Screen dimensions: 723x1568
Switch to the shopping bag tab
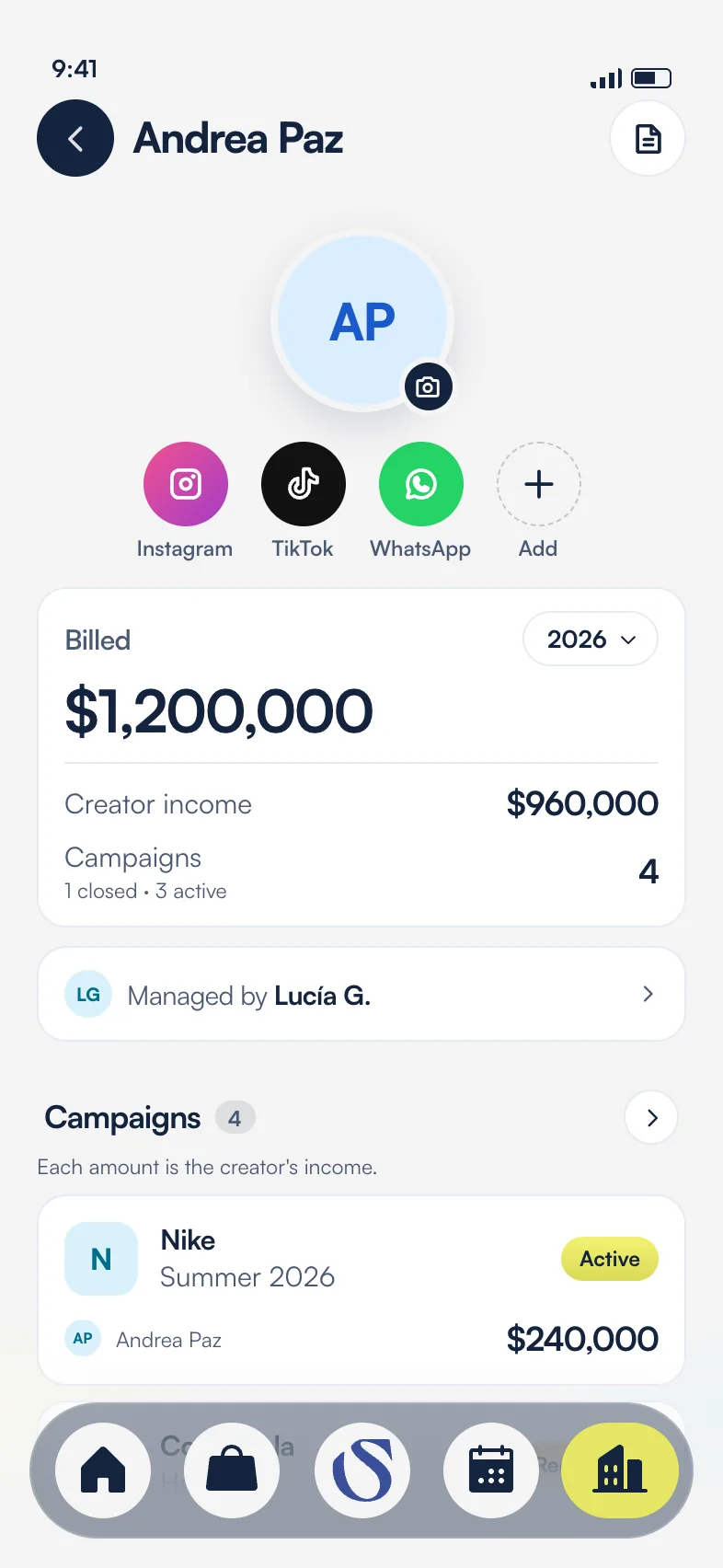pos(232,1470)
